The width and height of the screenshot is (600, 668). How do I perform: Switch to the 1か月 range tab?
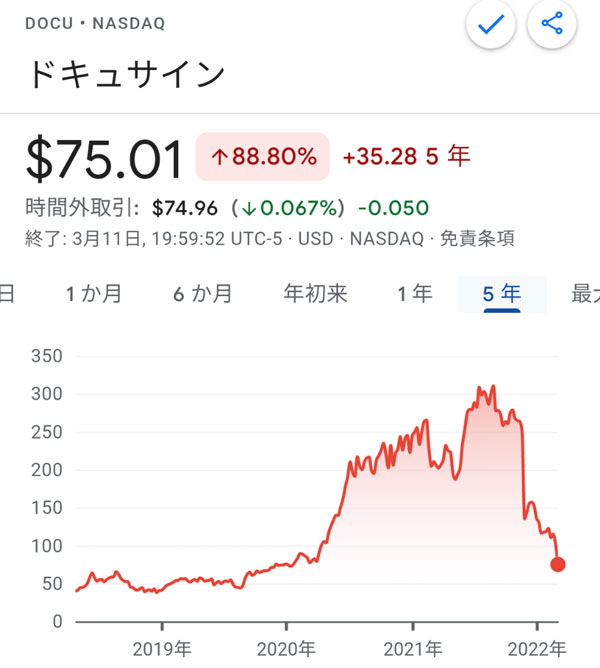tap(94, 293)
